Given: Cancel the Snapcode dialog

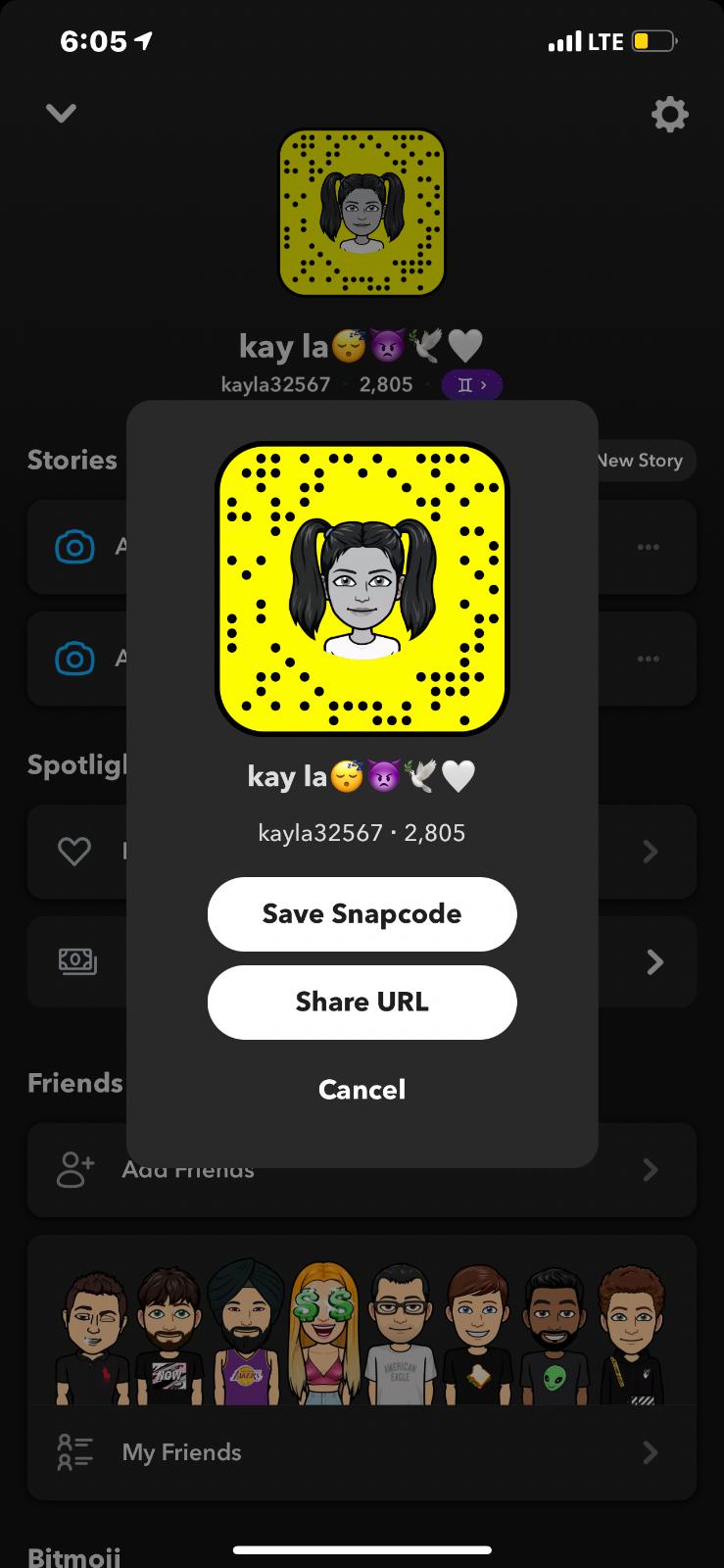Looking at the screenshot, I should click(x=362, y=1089).
